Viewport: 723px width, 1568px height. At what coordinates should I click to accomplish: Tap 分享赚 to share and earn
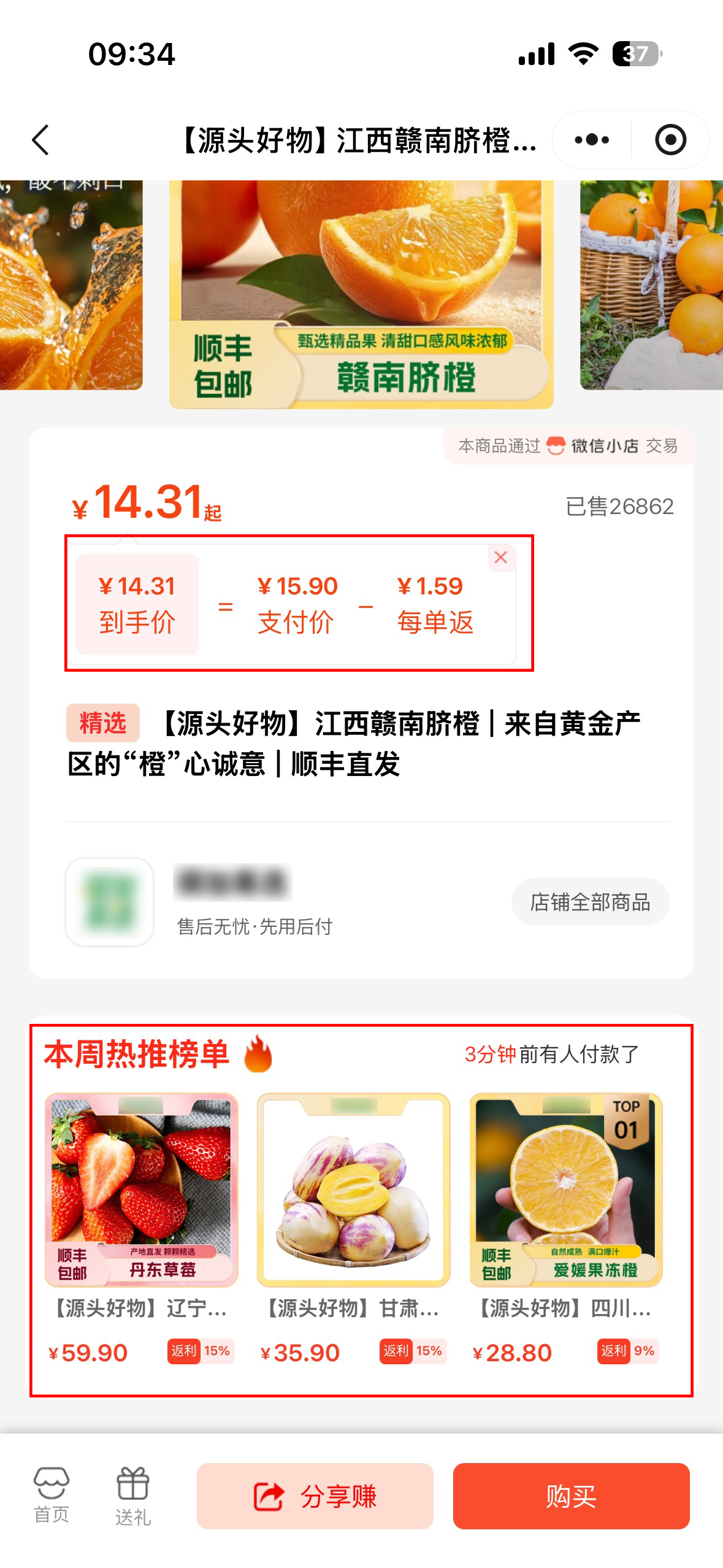(315, 1496)
